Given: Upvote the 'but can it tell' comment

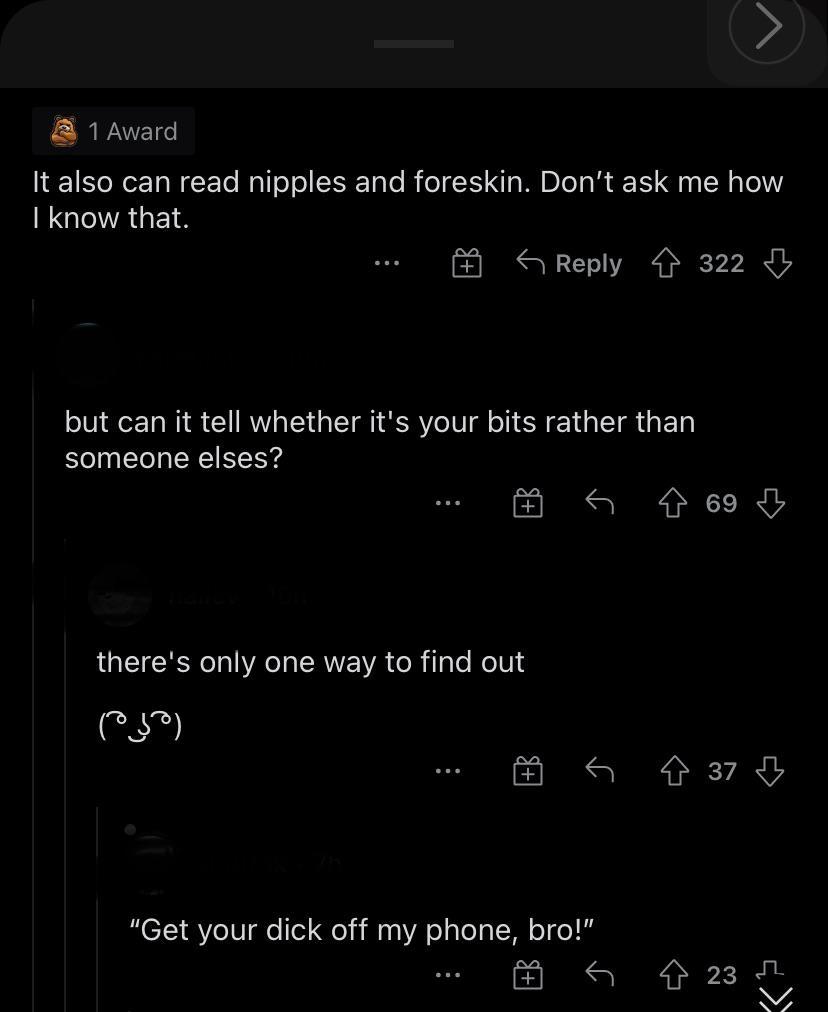Looking at the screenshot, I should 673,503.
